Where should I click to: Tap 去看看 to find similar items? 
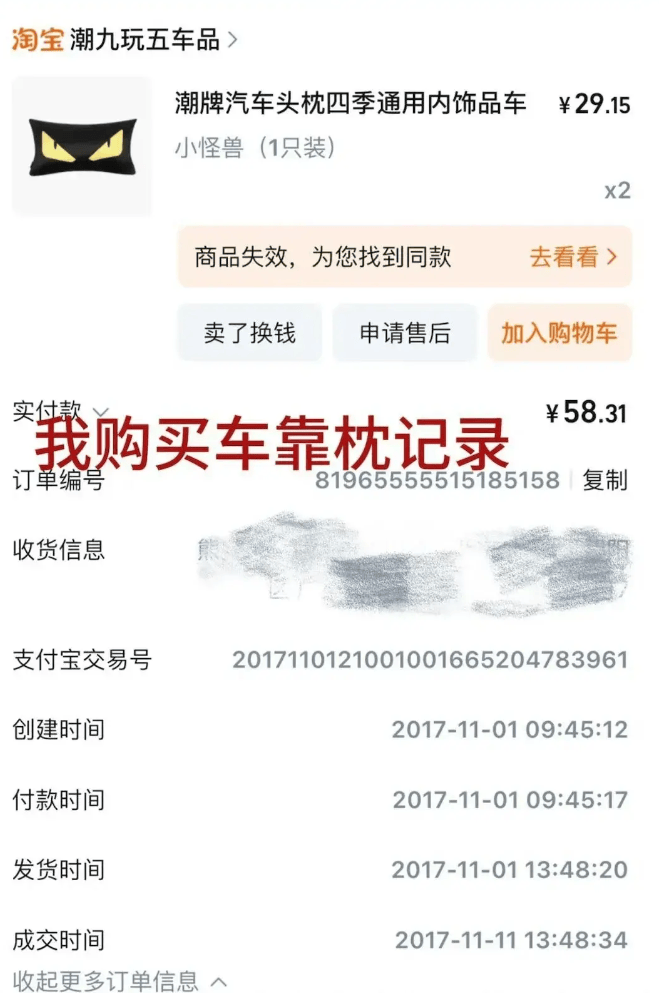point(573,257)
